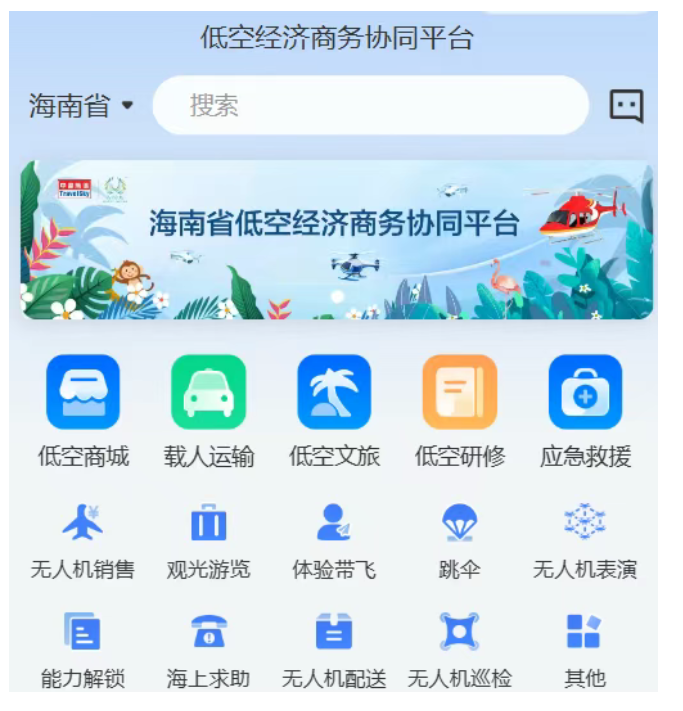
Task: Open the messages chat icon
Action: (x=626, y=105)
